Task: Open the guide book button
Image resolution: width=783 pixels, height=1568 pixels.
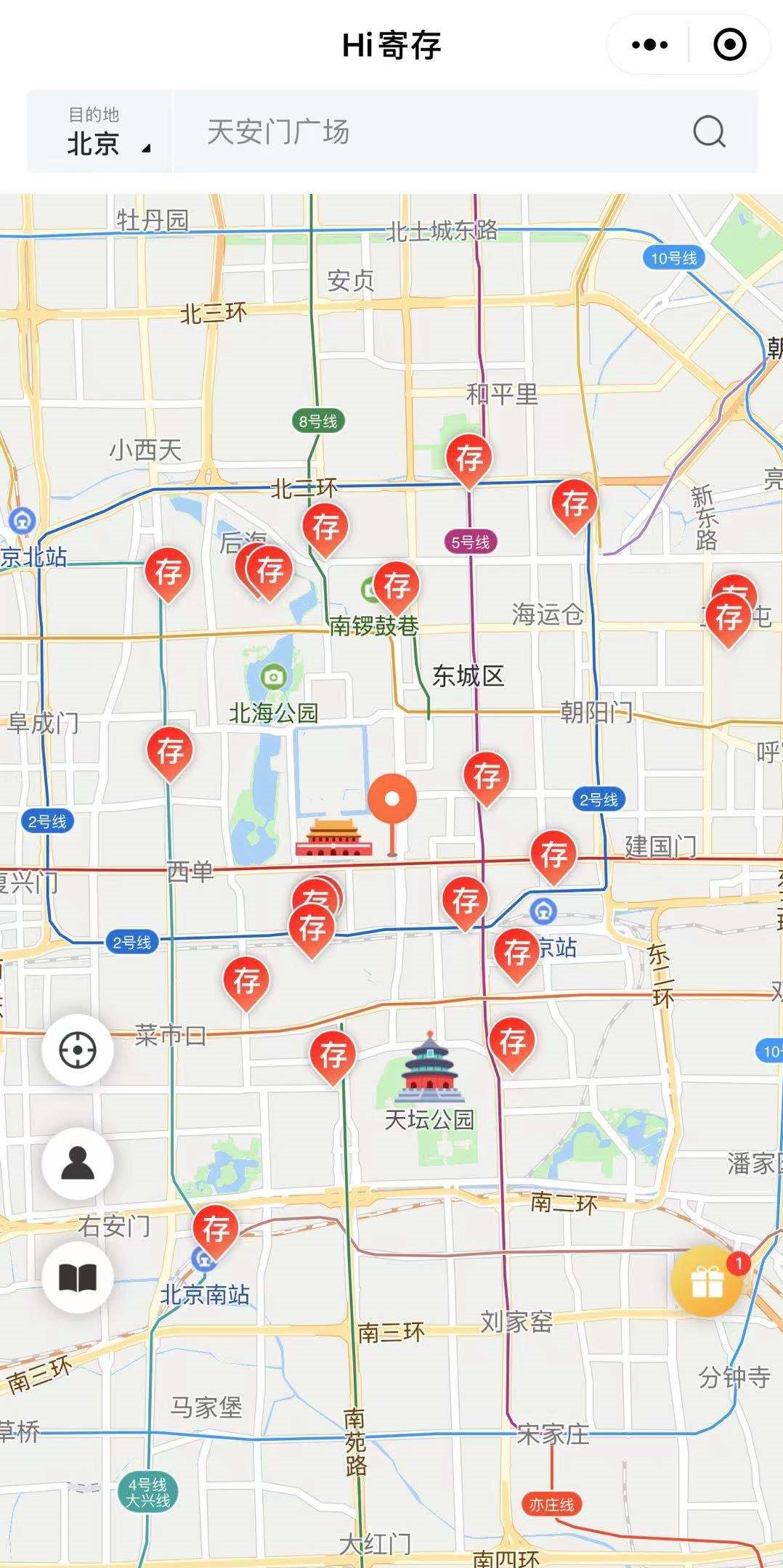Action: (x=78, y=1277)
